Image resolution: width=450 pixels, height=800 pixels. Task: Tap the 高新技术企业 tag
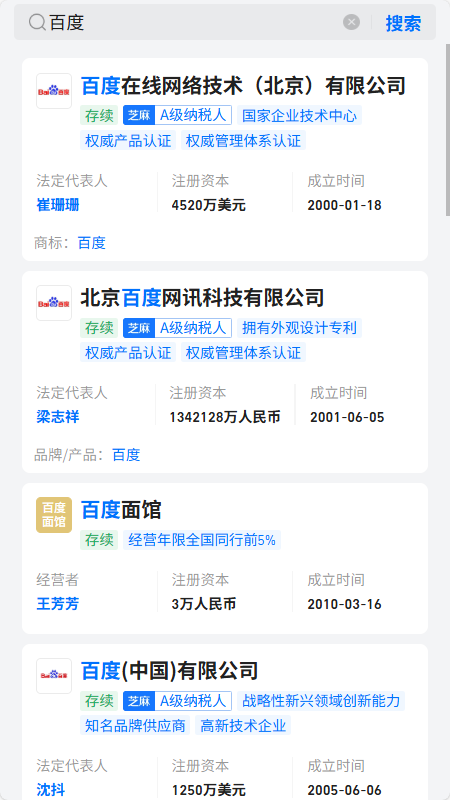click(x=243, y=726)
